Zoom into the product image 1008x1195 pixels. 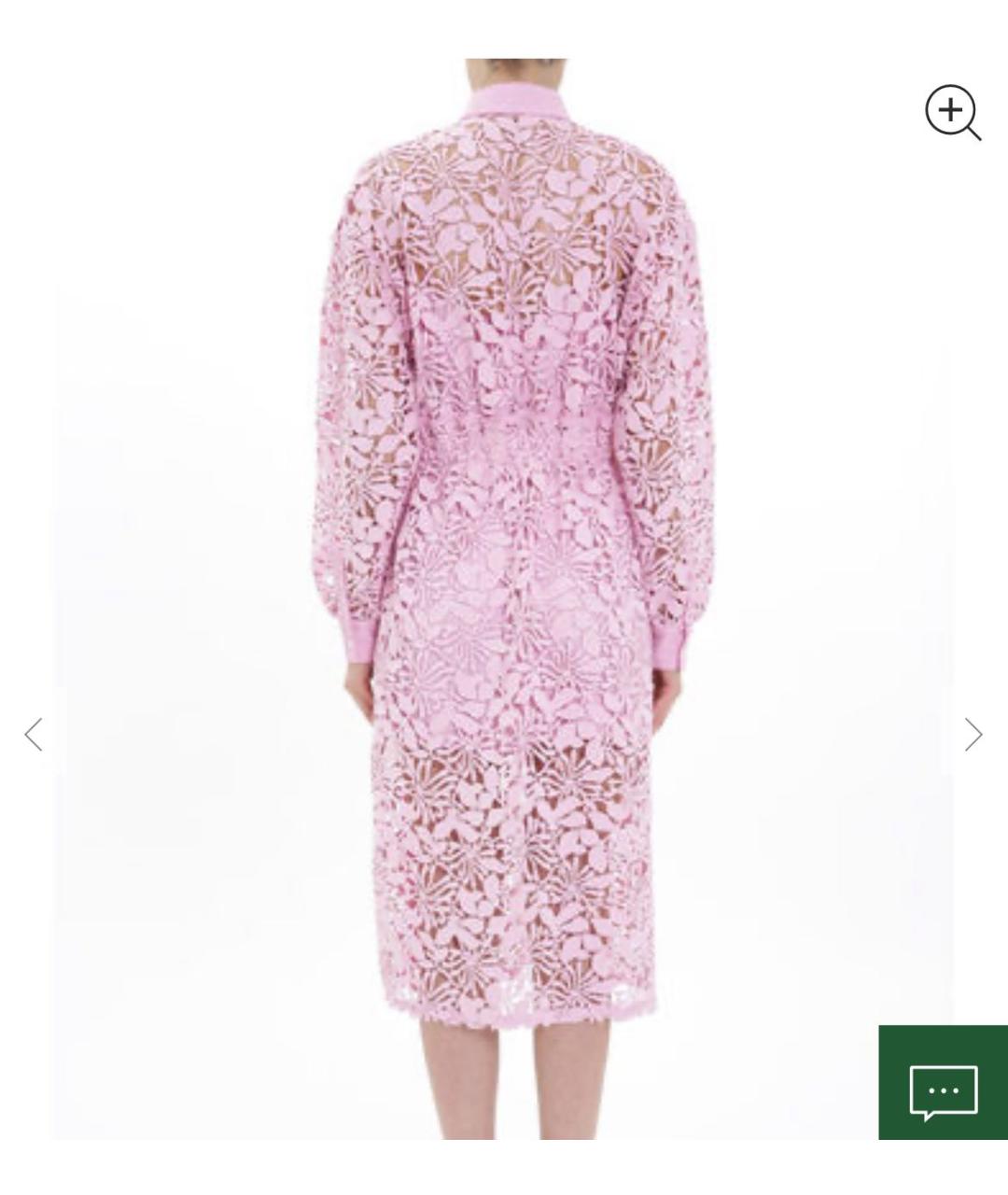[x=952, y=112]
